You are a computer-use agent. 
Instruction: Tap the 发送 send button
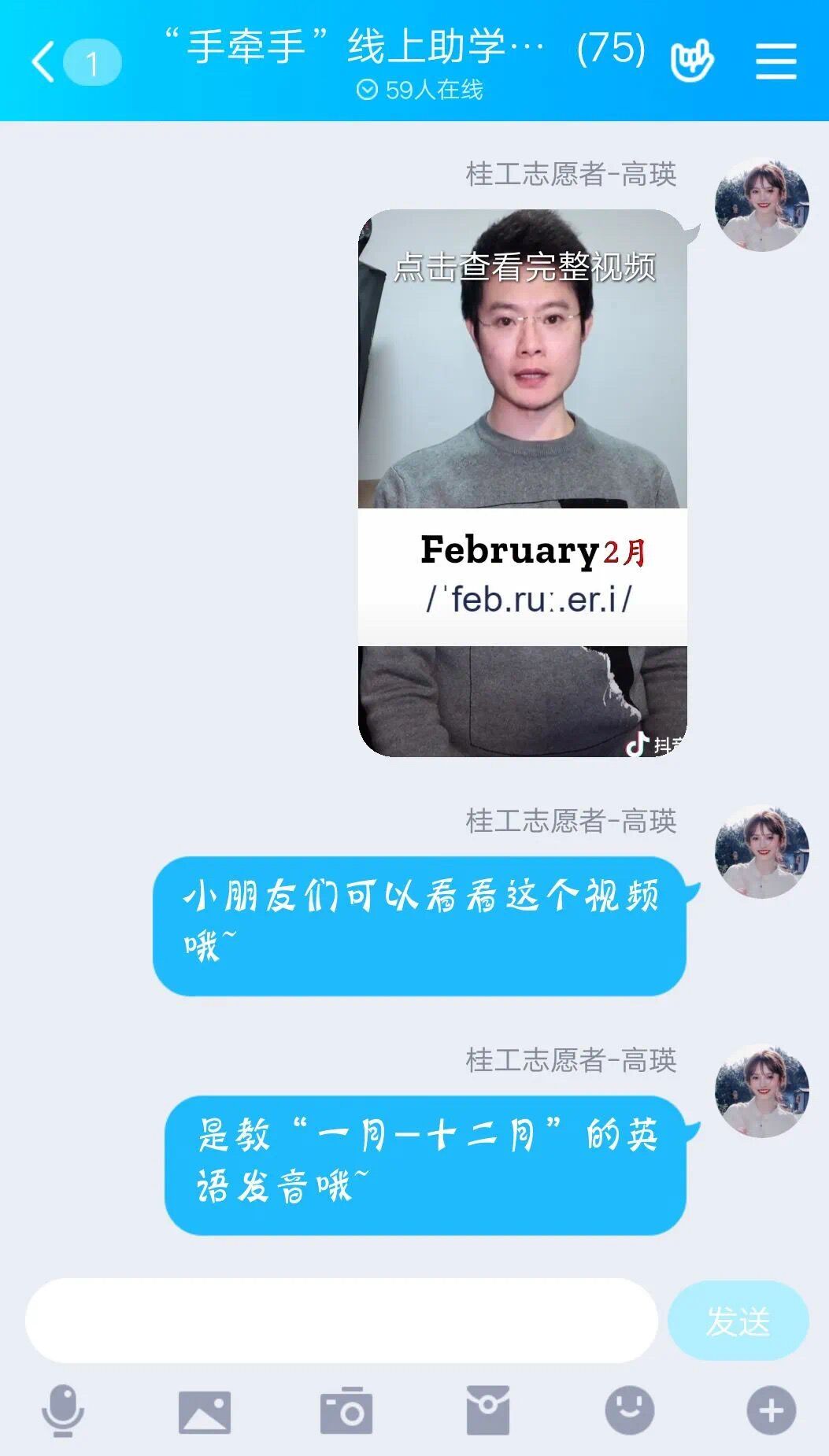coord(738,1321)
